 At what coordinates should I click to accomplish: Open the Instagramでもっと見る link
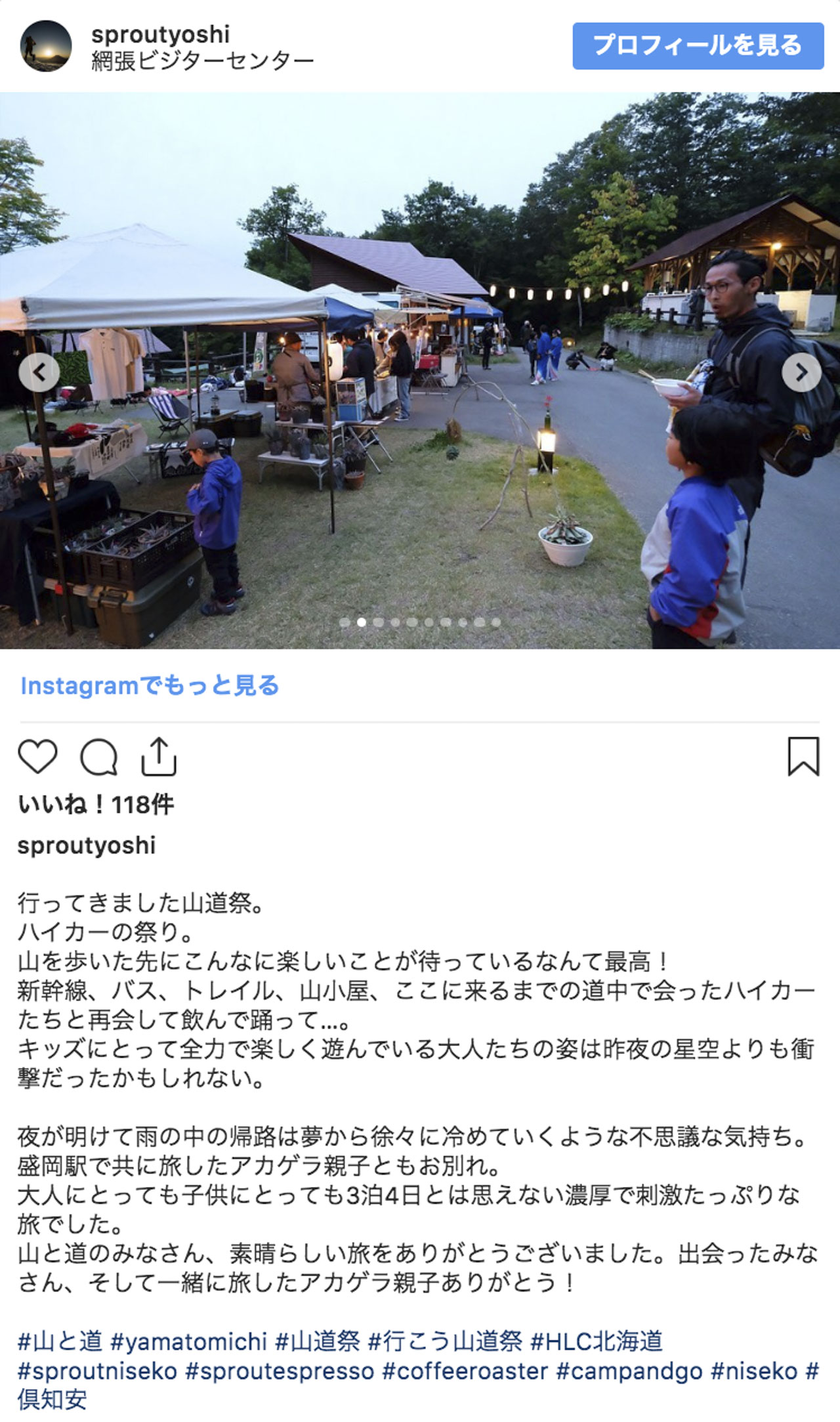point(150,686)
